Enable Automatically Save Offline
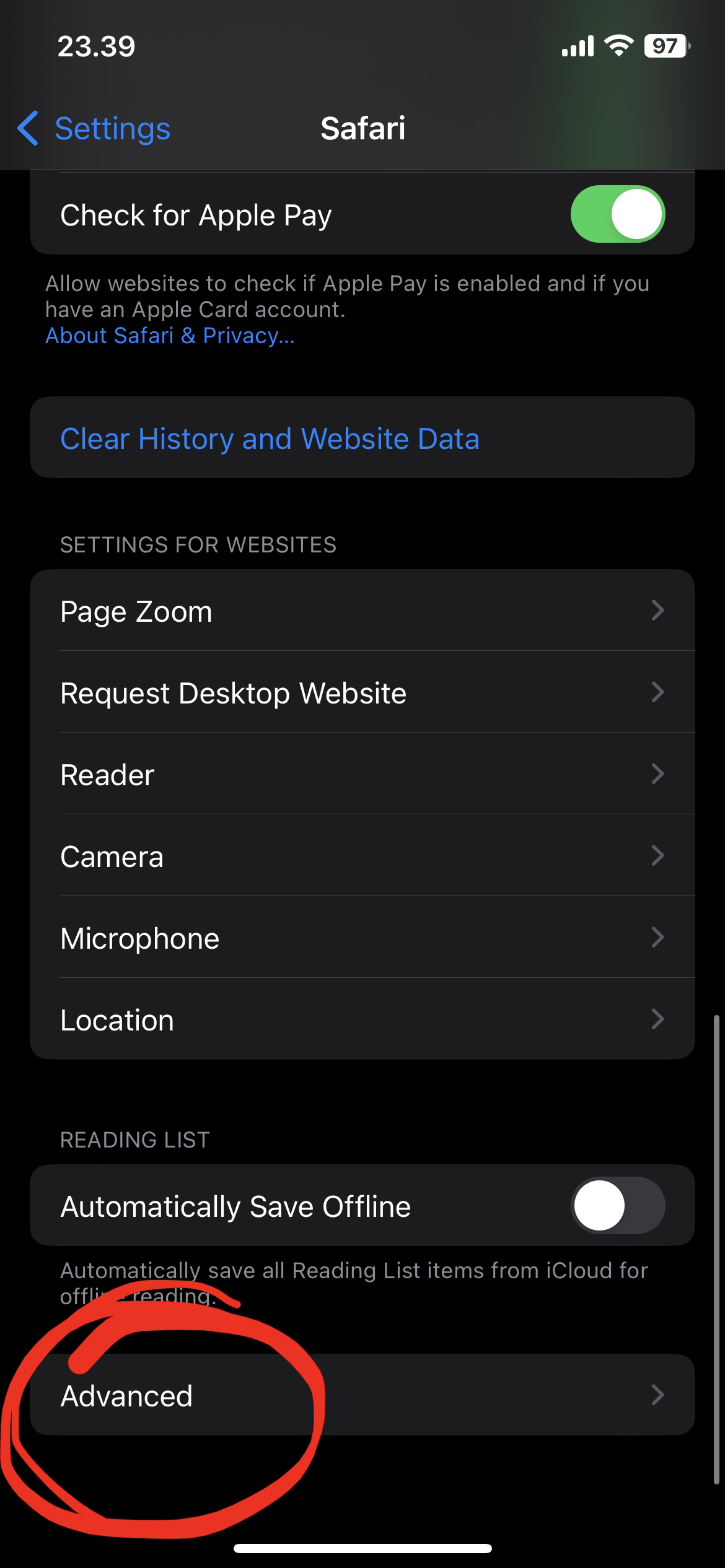This screenshot has height=1568, width=725. click(x=617, y=1205)
